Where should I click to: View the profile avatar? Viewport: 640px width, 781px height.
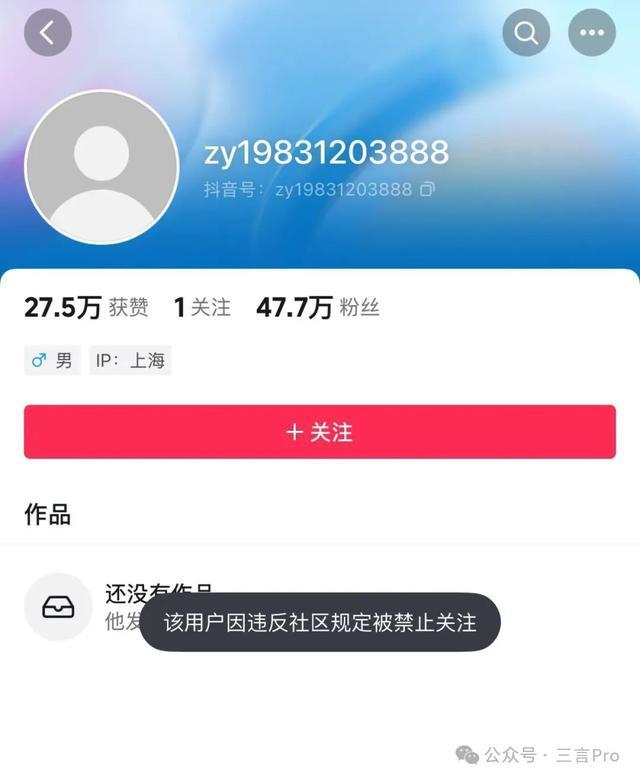coord(102,168)
